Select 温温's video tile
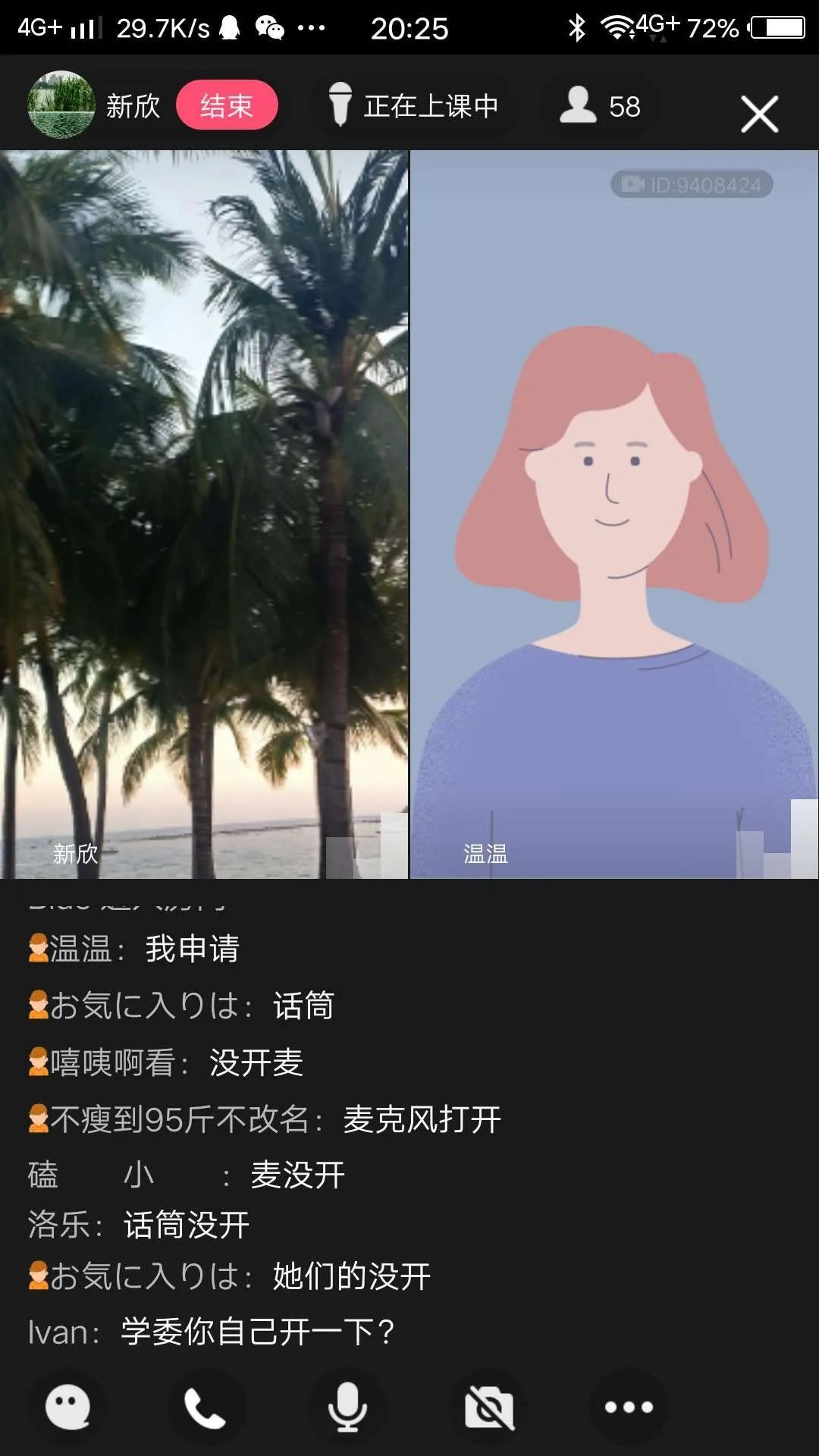The height and width of the screenshot is (1456, 819). [614, 514]
